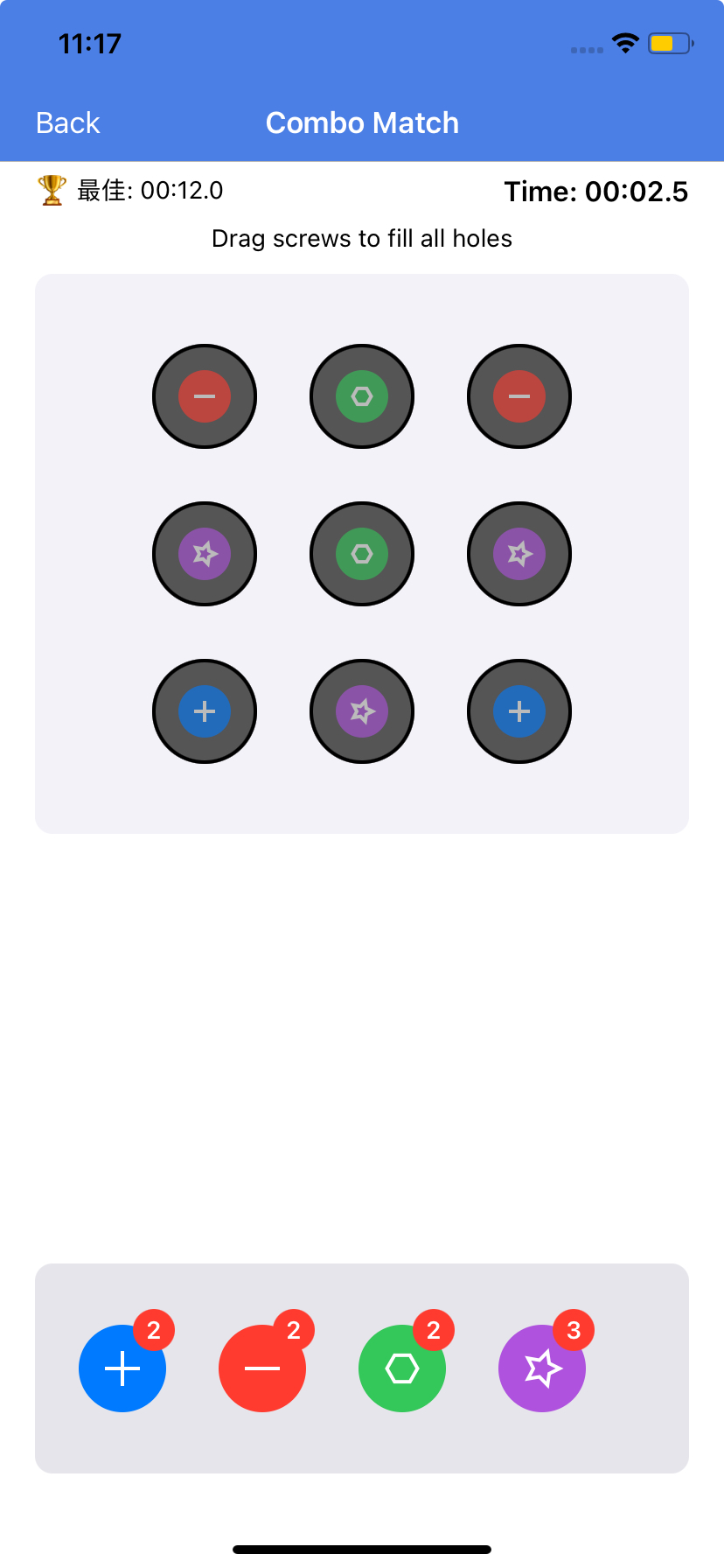Tap the Back button

click(67, 122)
